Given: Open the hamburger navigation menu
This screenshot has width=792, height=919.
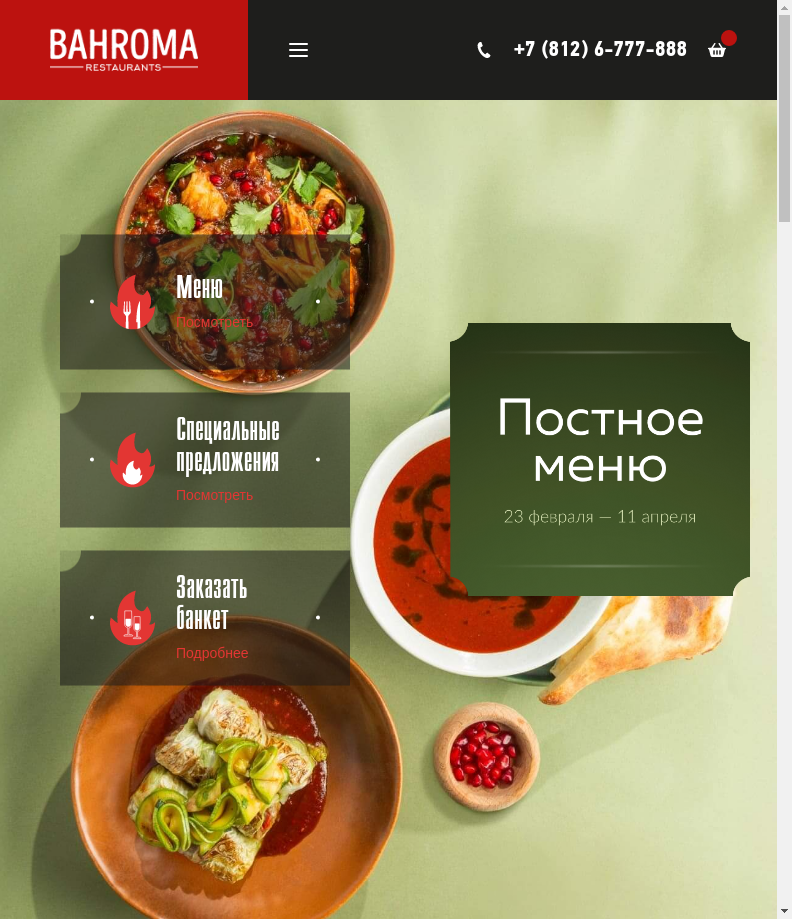Looking at the screenshot, I should point(298,50).
